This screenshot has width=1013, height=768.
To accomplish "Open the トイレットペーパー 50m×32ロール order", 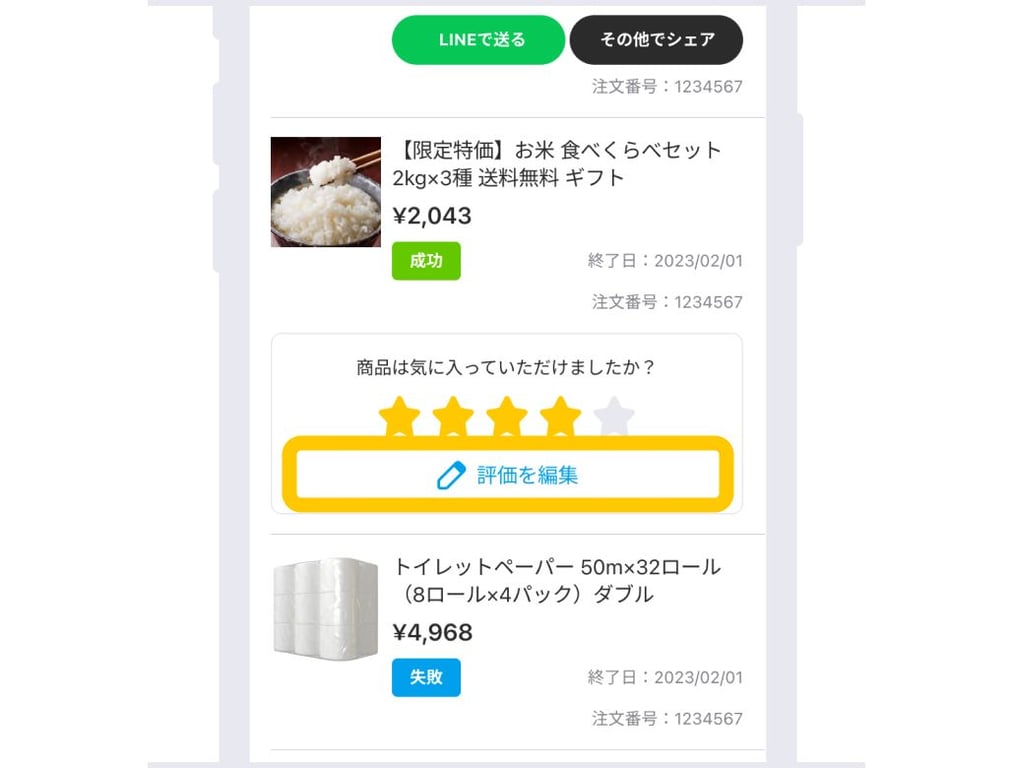I will coord(556,581).
